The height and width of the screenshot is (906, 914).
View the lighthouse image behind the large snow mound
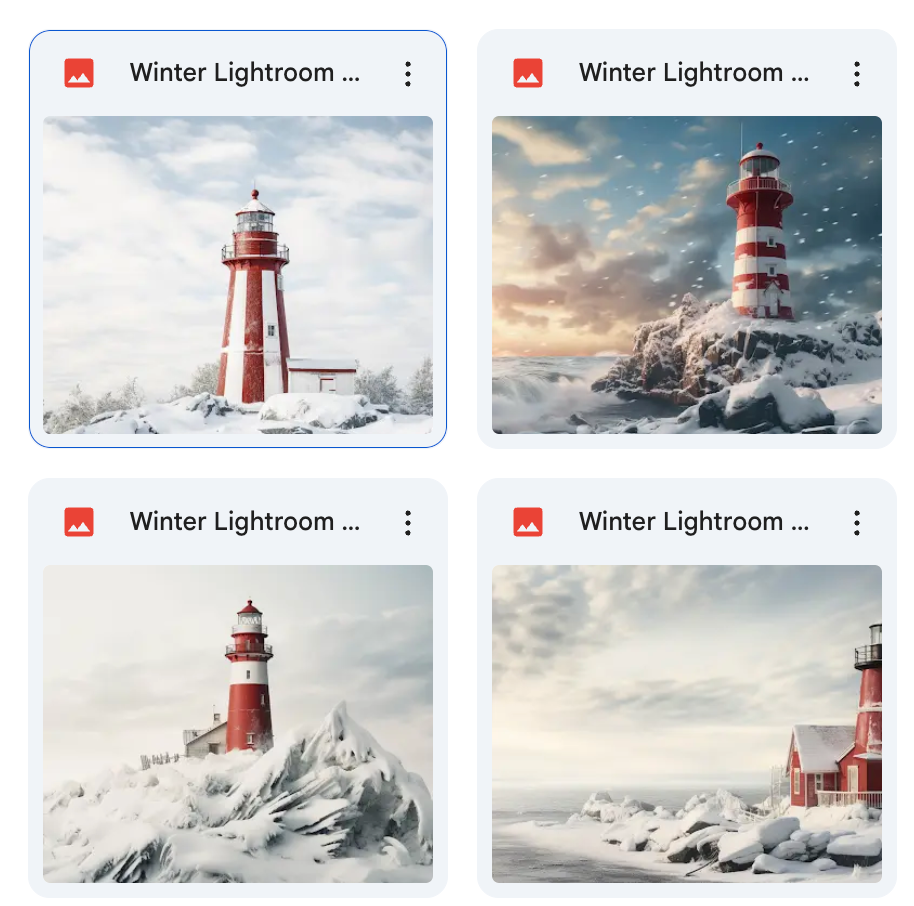(238, 723)
